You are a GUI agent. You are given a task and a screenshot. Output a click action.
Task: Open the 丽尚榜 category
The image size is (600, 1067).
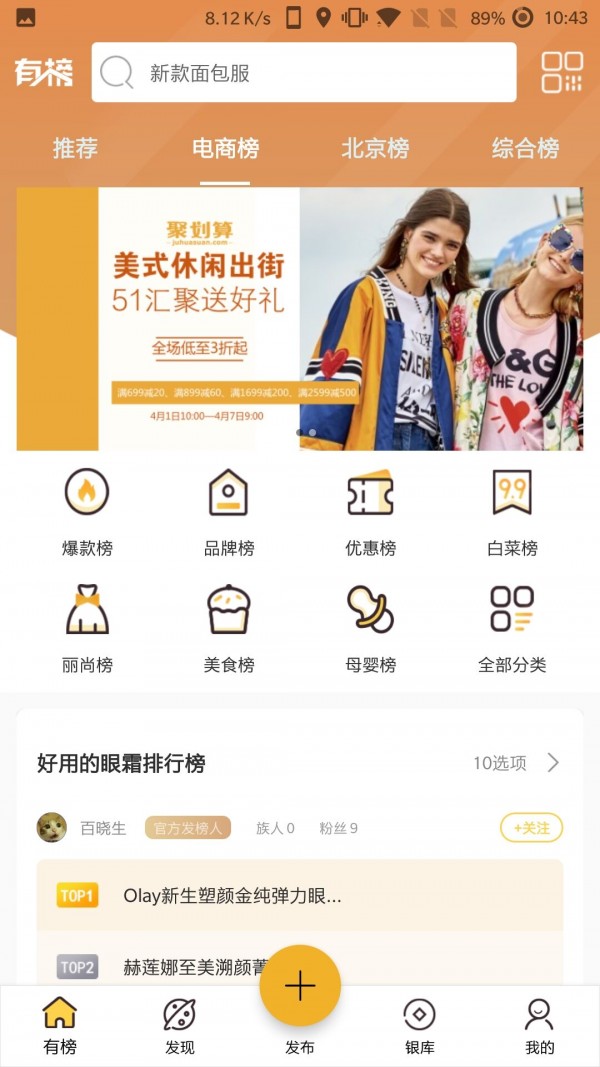pyautogui.click(x=87, y=627)
